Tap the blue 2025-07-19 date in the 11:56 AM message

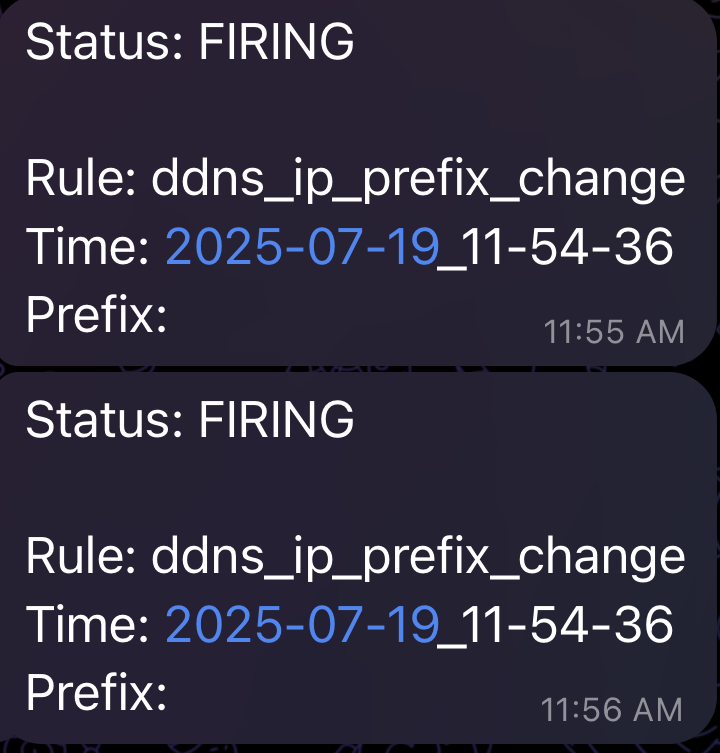click(302, 625)
